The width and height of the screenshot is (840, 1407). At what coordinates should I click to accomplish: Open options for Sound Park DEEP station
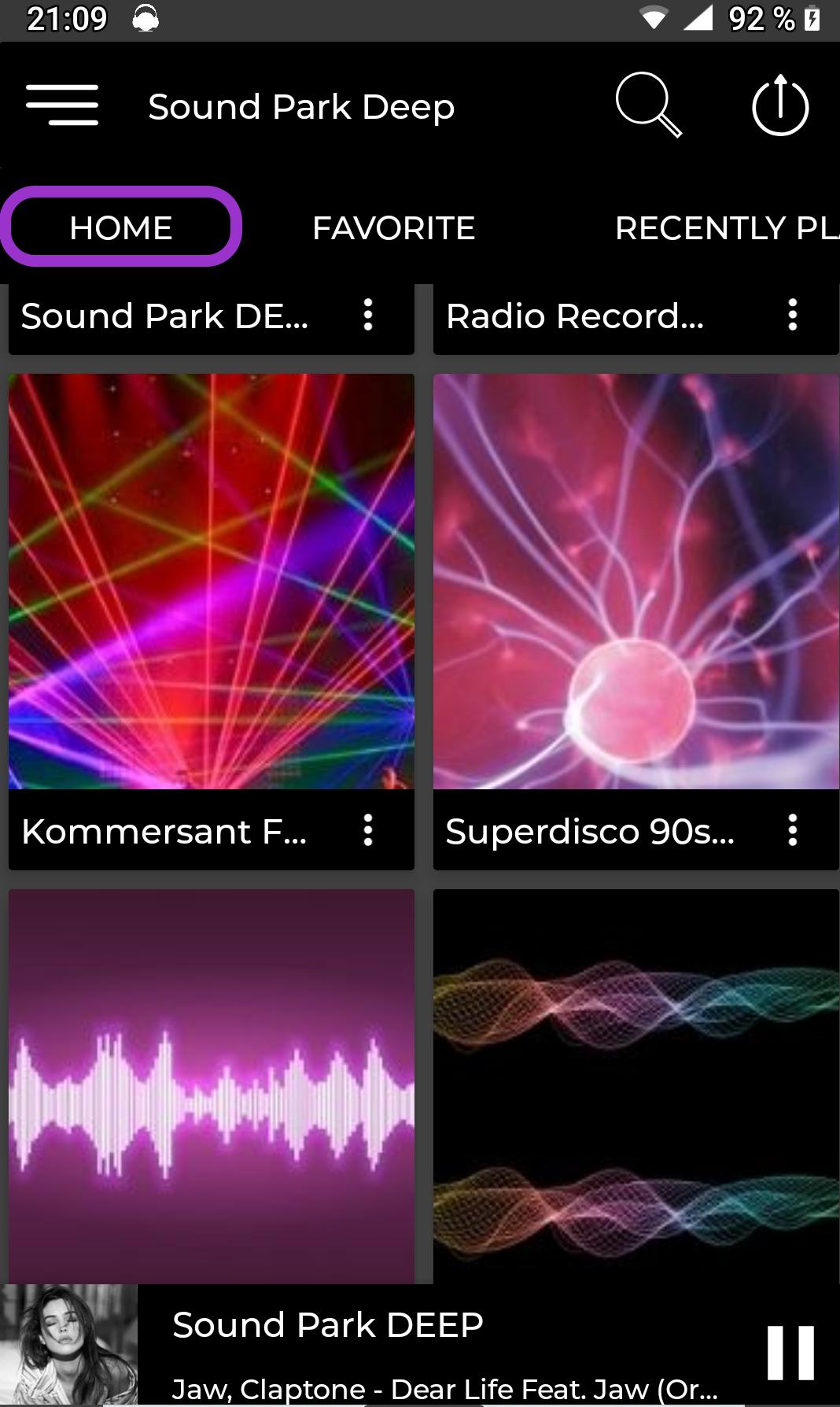click(368, 315)
